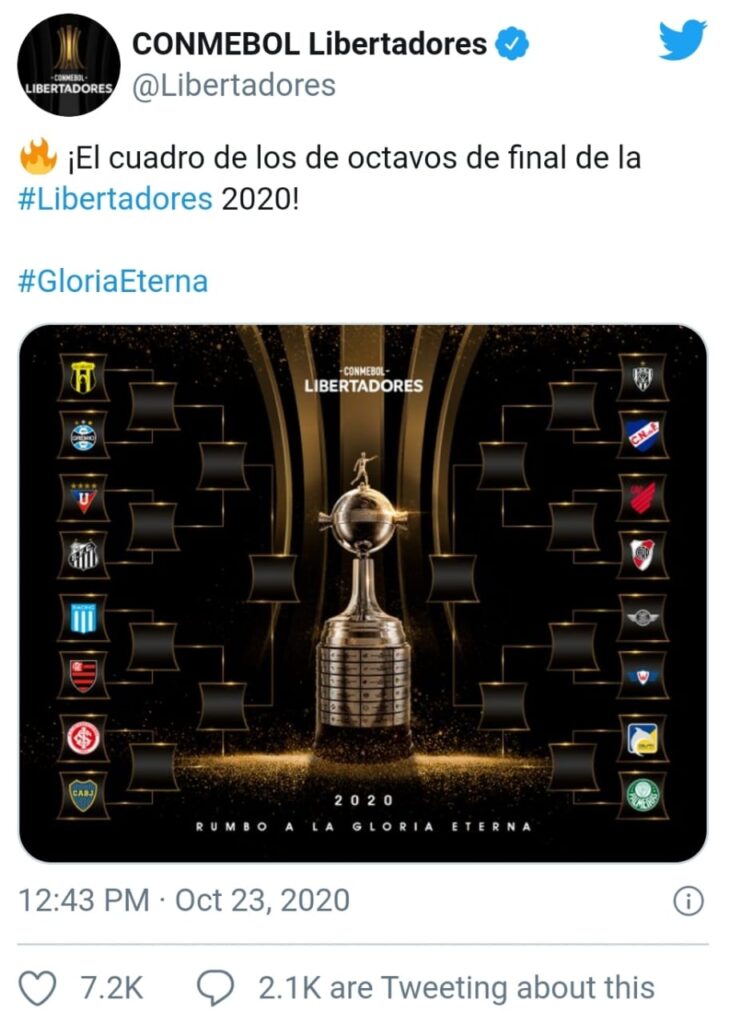Open the @Libertadores account handle
Viewport: 729px width, 1024px height.
[234, 86]
